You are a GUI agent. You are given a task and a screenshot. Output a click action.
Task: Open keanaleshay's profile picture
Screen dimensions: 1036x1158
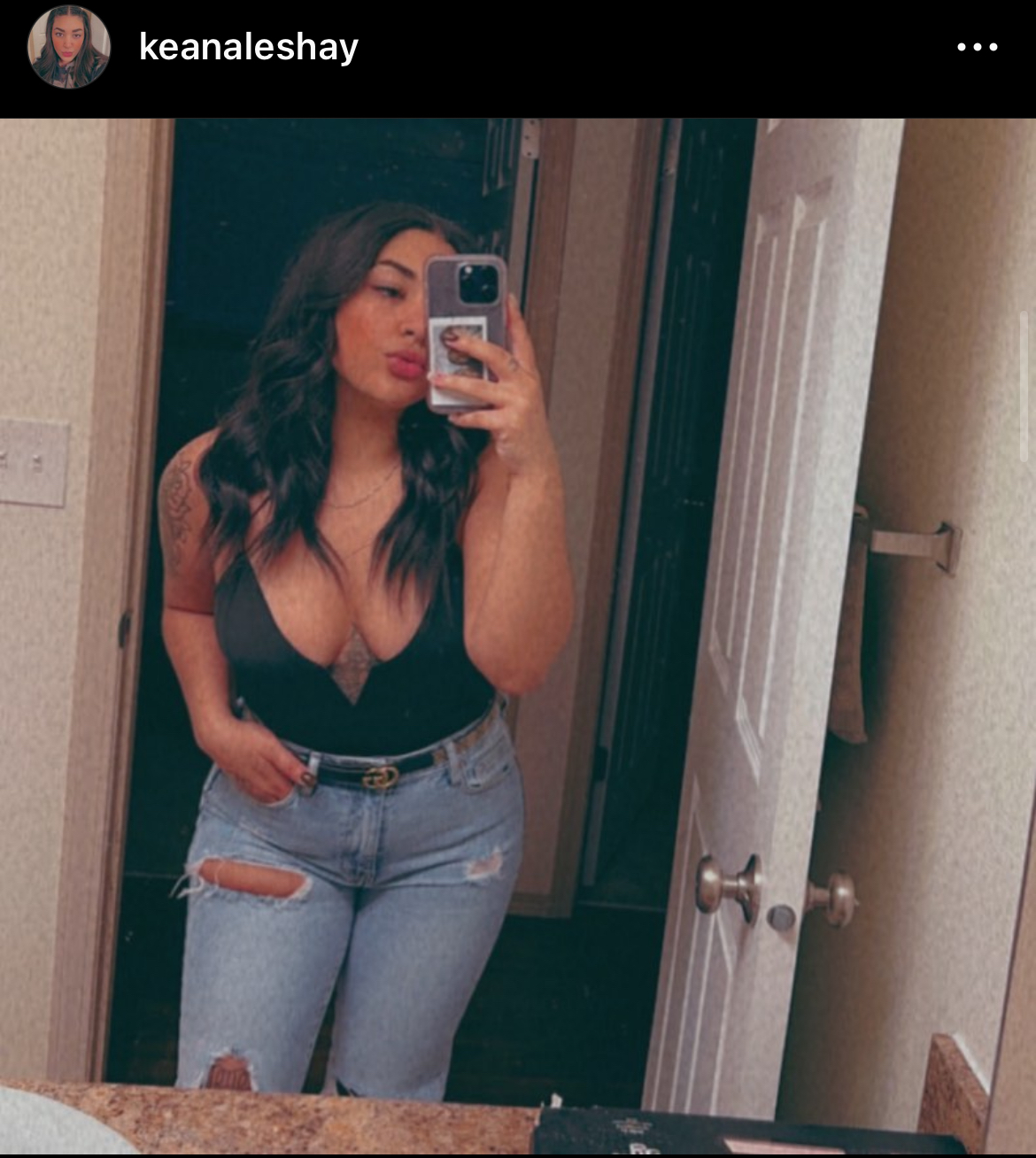point(69,47)
